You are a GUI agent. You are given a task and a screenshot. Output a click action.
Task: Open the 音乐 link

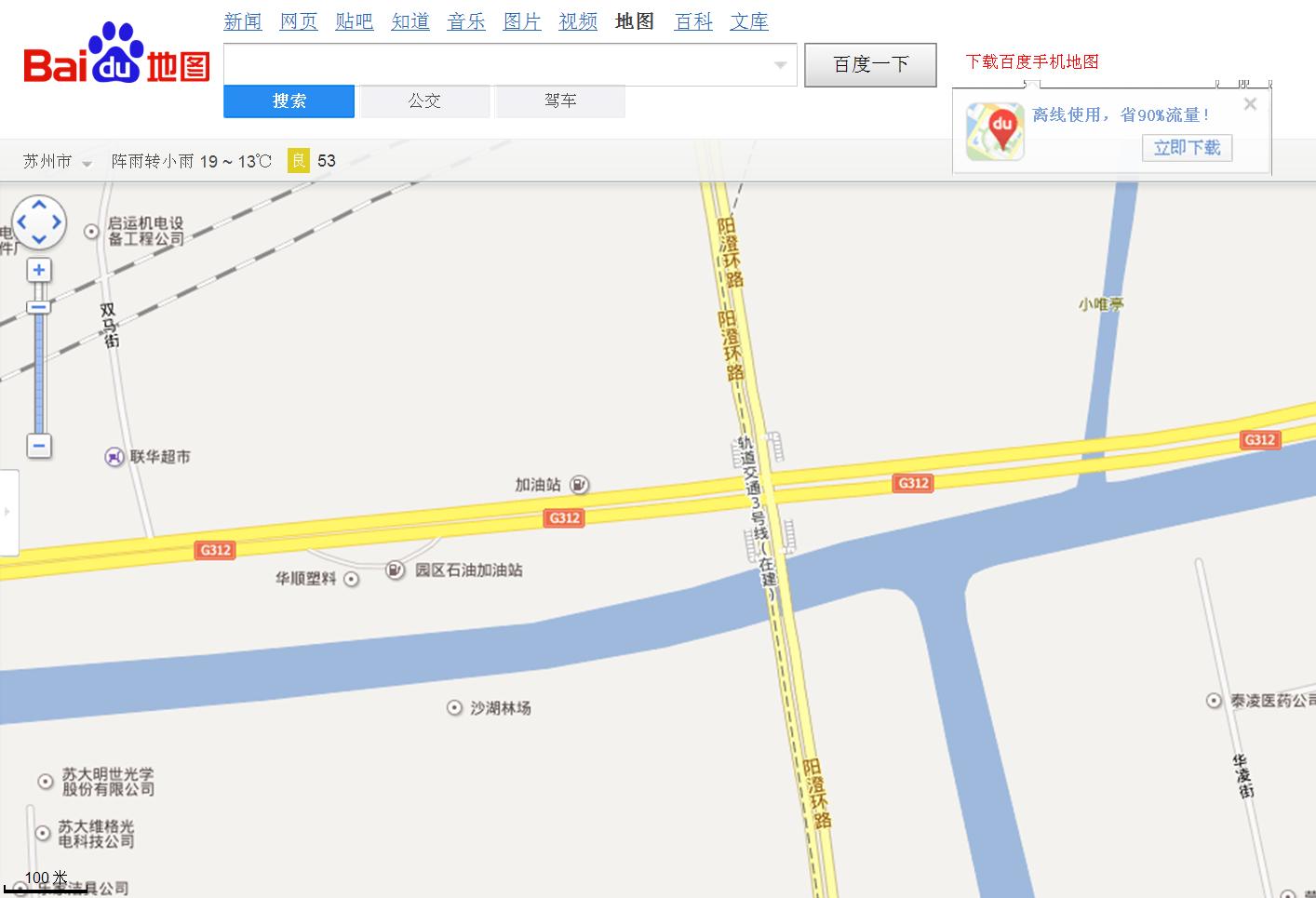(x=466, y=21)
